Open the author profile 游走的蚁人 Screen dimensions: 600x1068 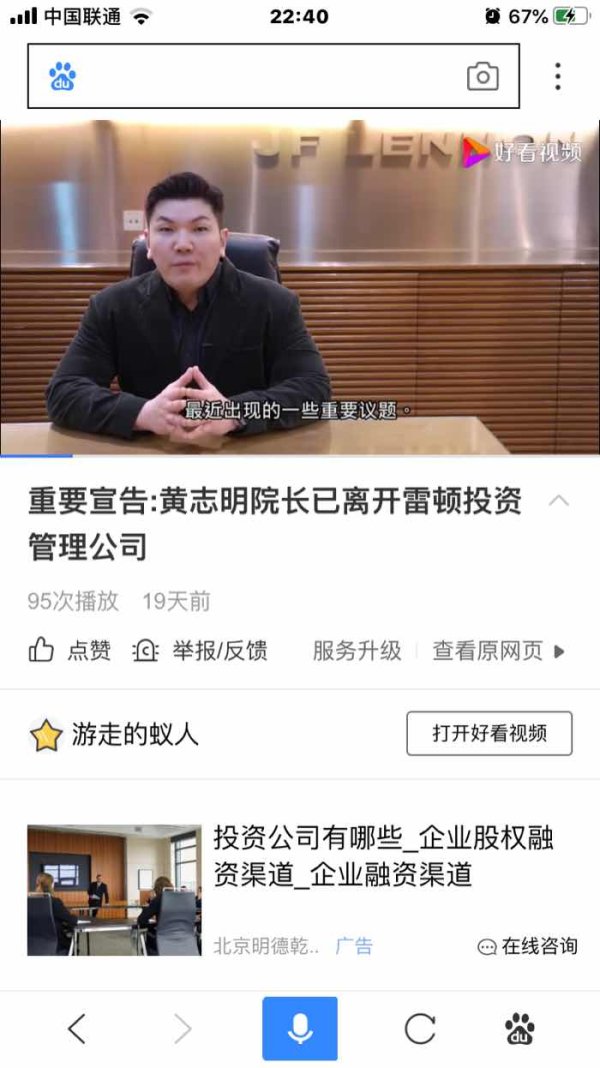[x=114, y=735]
